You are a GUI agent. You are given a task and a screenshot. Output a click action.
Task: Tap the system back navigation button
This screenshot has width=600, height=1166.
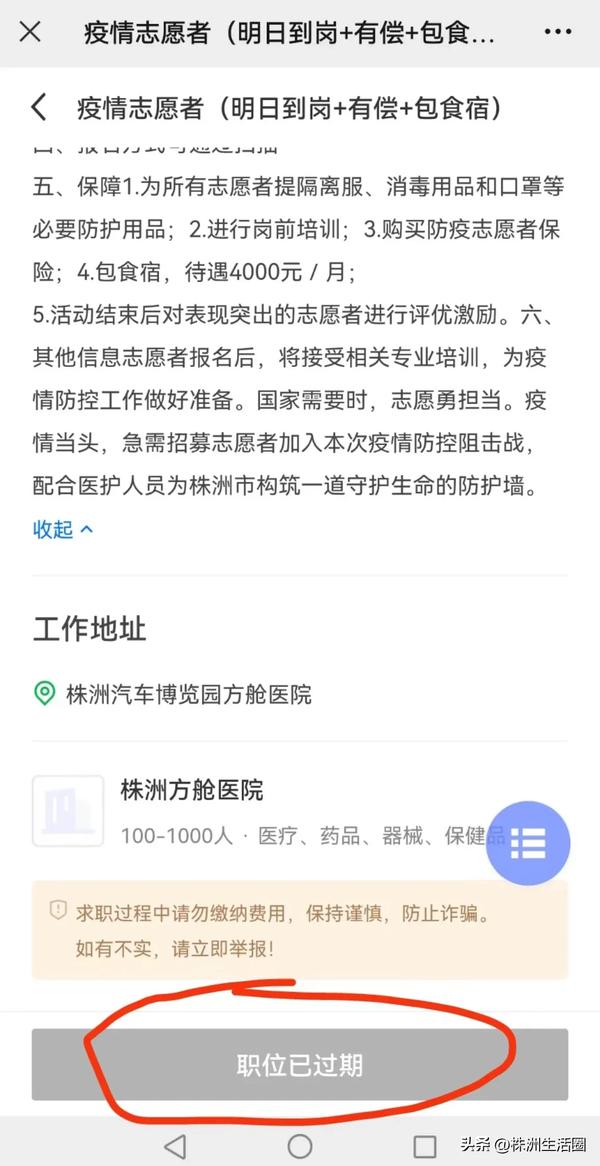pos(175,1145)
